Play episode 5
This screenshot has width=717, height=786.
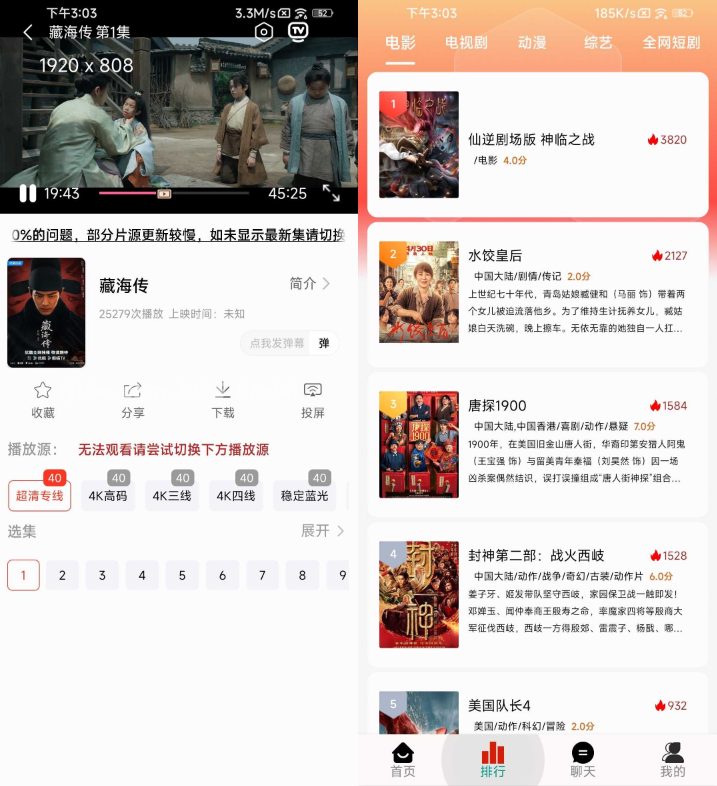[x=182, y=575]
